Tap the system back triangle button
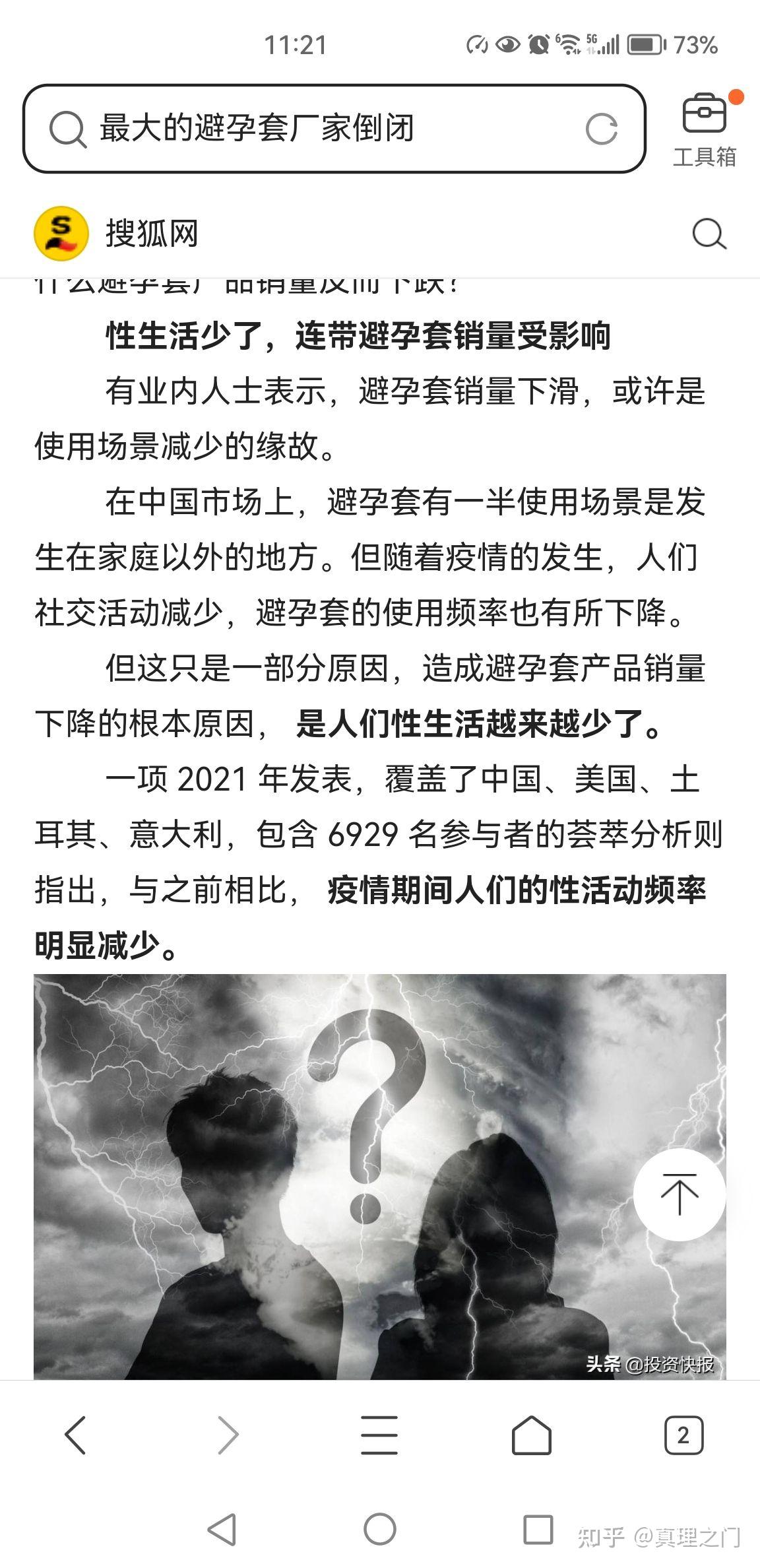The width and height of the screenshot is (760, 1568). (x=222, y=1529)
